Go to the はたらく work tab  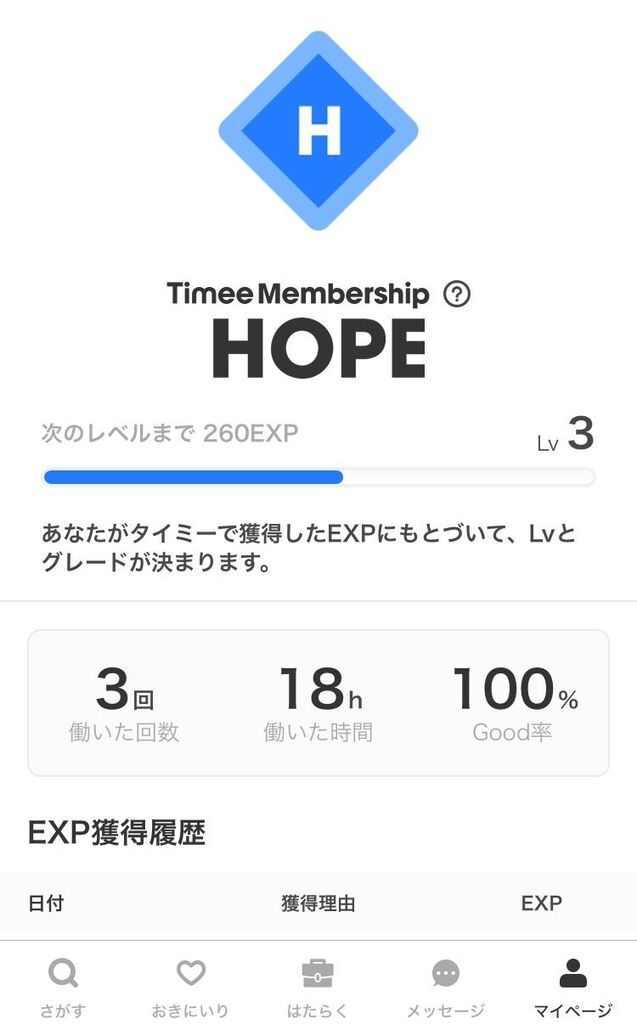pyautogui.click(x=317, y=985)
